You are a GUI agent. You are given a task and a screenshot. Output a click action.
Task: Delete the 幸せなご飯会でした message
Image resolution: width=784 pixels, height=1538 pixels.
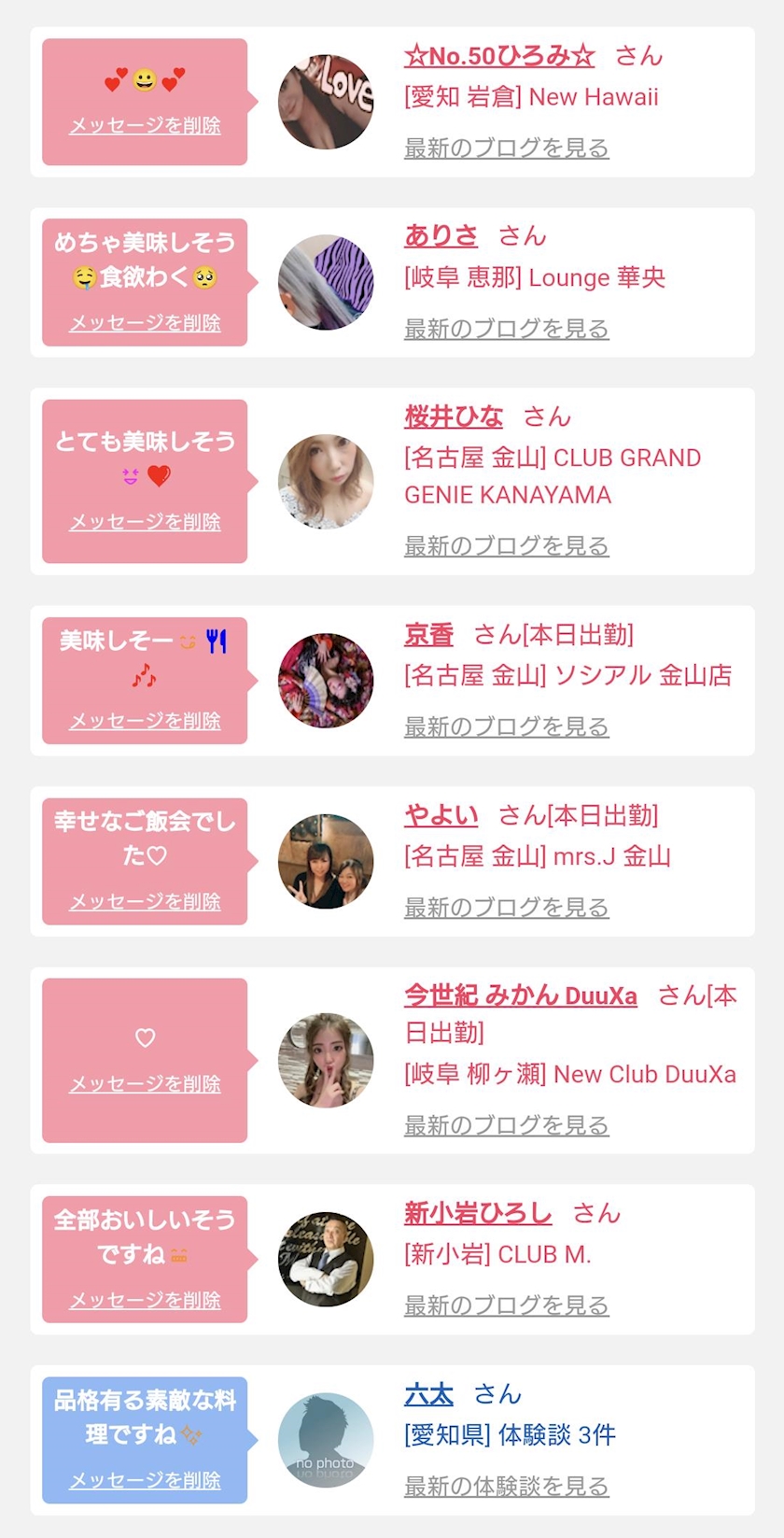click(x=145, y=902)
